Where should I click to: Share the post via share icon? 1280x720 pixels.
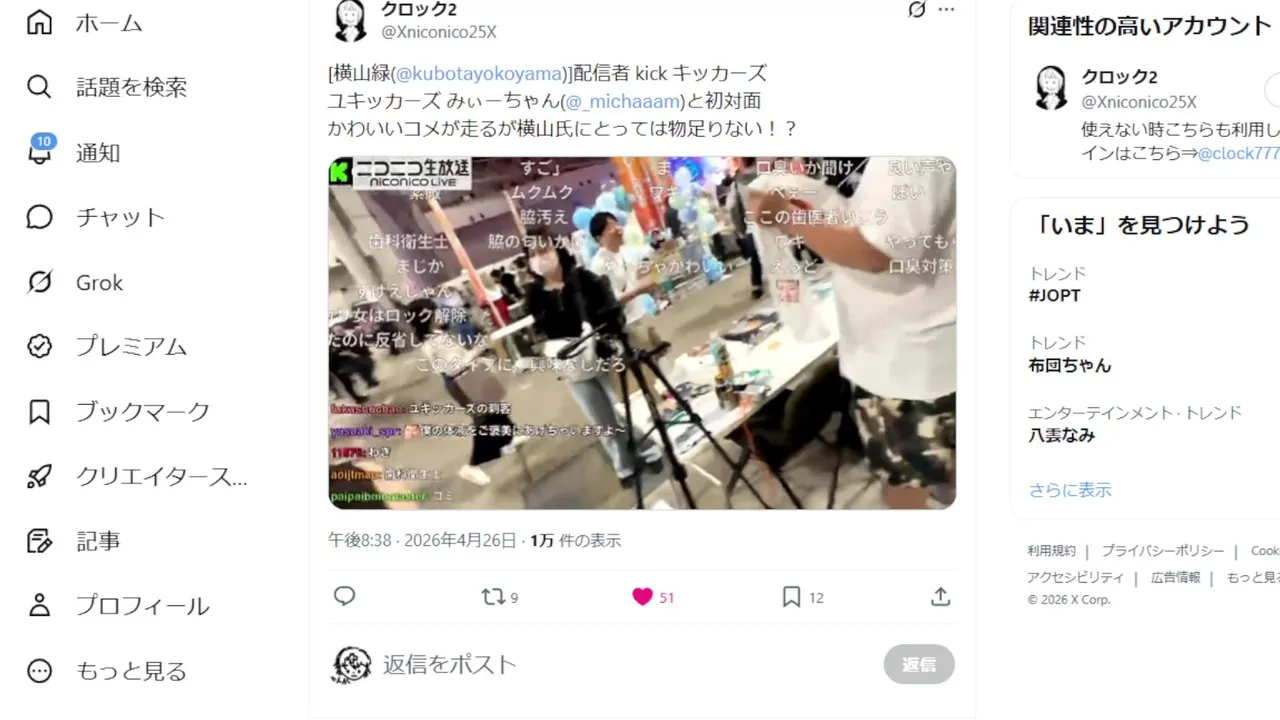coord(940,597)
